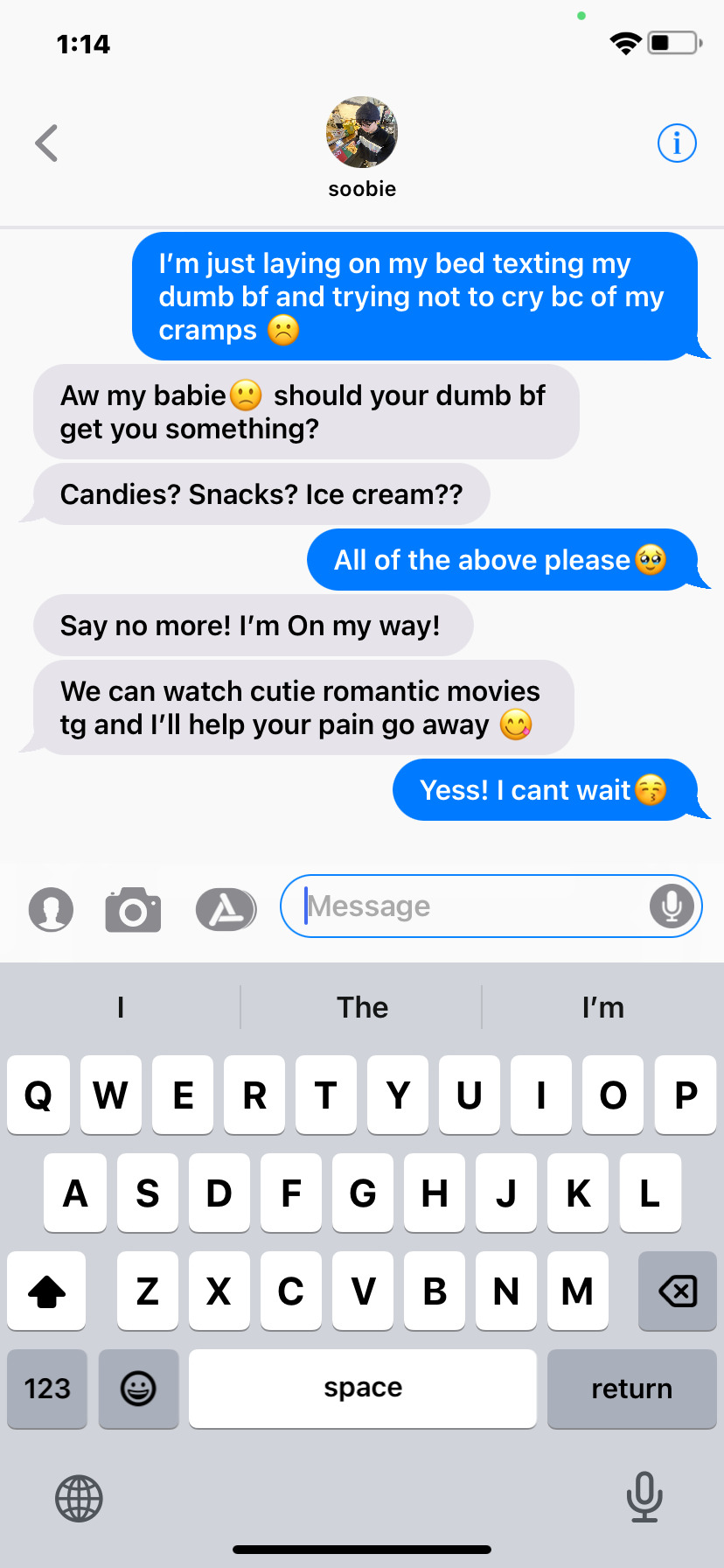Tap the return key
The height and width of the screenshot is (1568, 724).
tap(631, 1389)
